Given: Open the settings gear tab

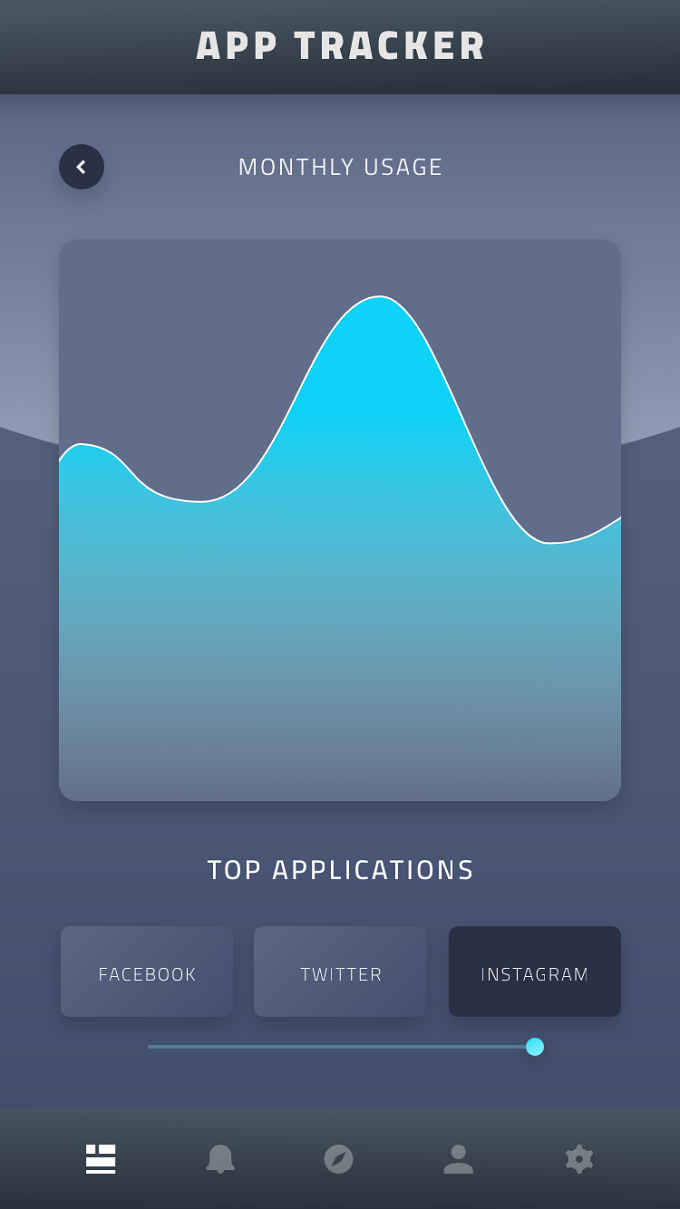Looking at the screenshot, I should pyautogui.click(x=579, y=1159).
